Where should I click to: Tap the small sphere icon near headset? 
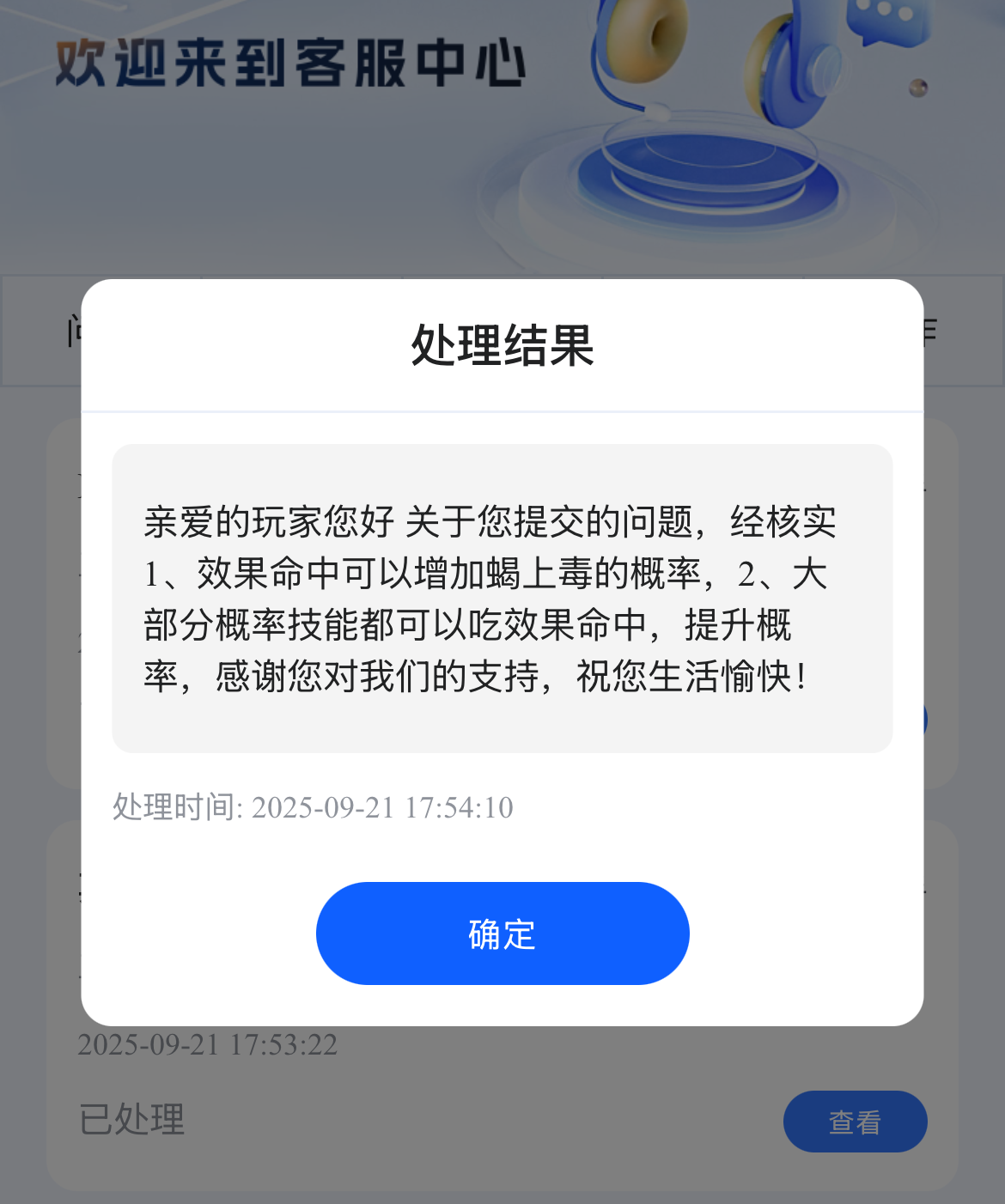pyautogui.click(x=917, y=86)
